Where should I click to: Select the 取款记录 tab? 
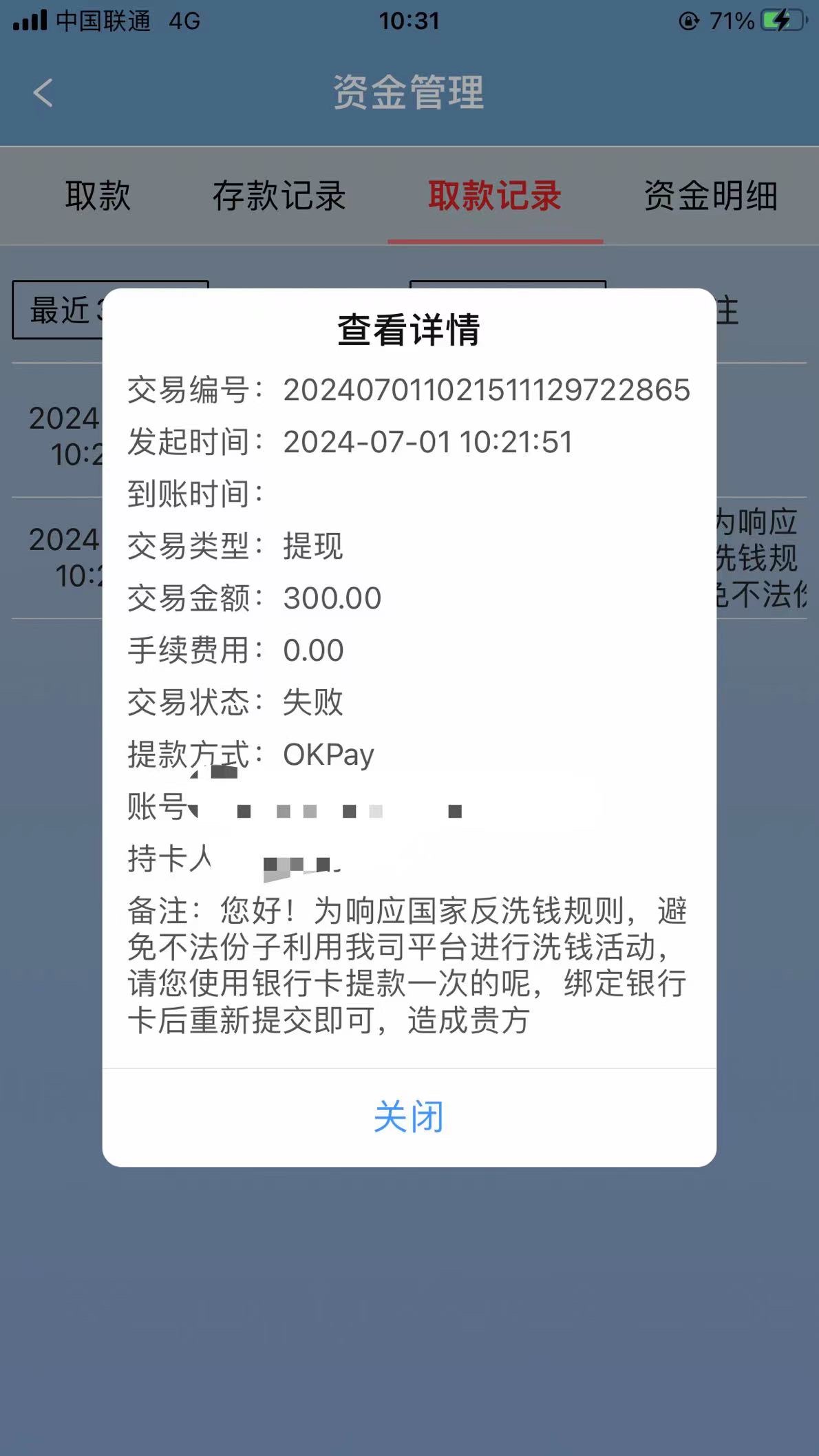pyautogui.click(x=495, y=196)
